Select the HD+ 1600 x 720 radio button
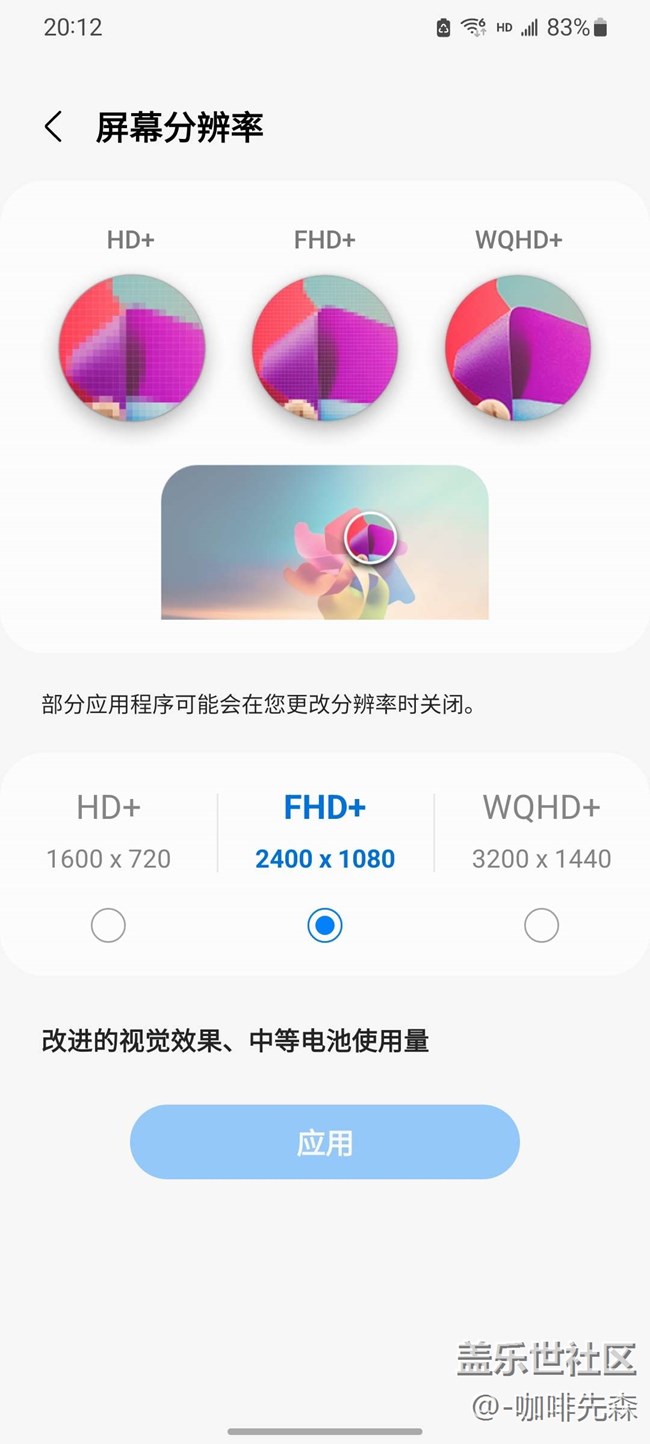650x1444 pixels. [x=108, y=926]
